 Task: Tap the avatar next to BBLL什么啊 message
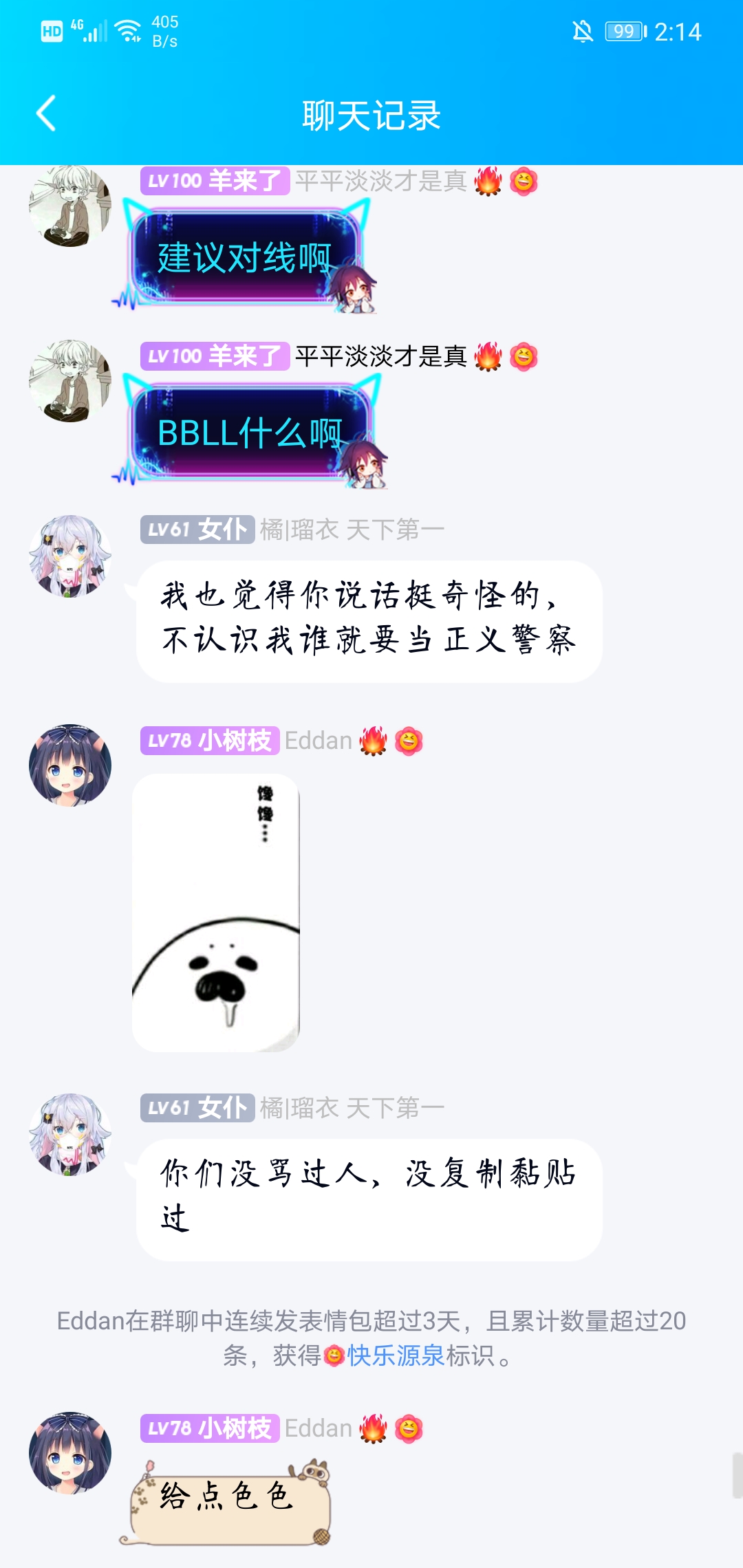[70, 380]
